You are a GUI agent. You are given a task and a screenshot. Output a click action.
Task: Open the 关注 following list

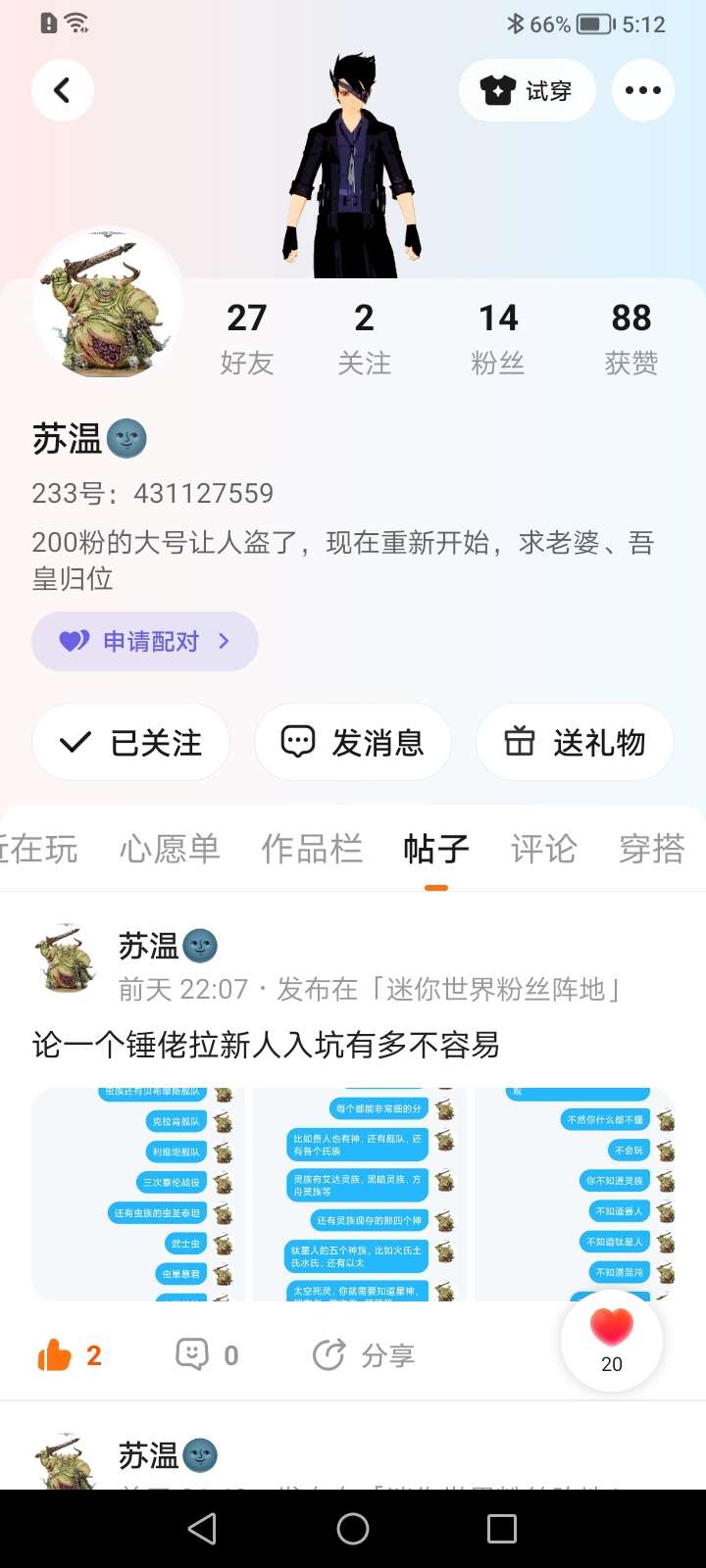(x=364, y=338)
